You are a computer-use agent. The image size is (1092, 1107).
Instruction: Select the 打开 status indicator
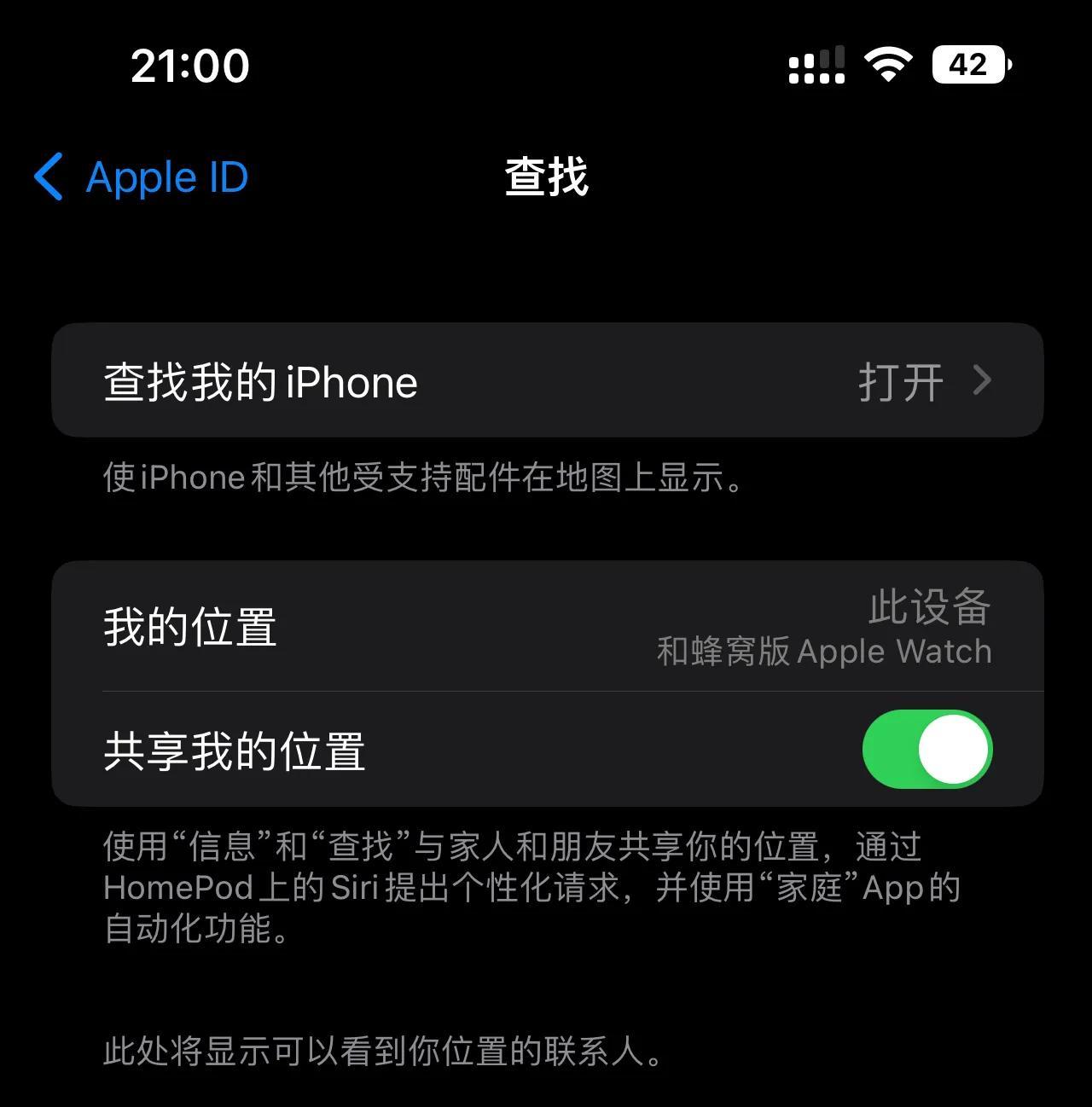[901, 381]
